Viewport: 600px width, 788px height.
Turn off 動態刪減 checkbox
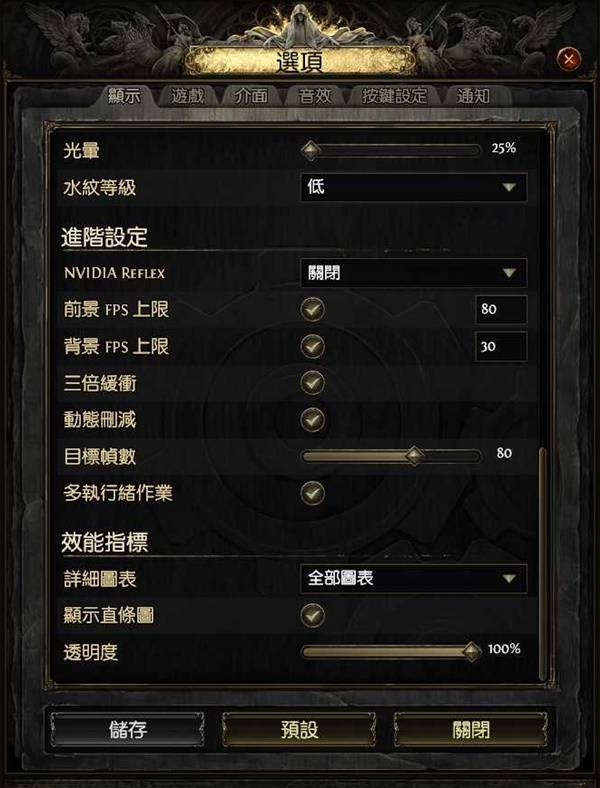point(314,420)
